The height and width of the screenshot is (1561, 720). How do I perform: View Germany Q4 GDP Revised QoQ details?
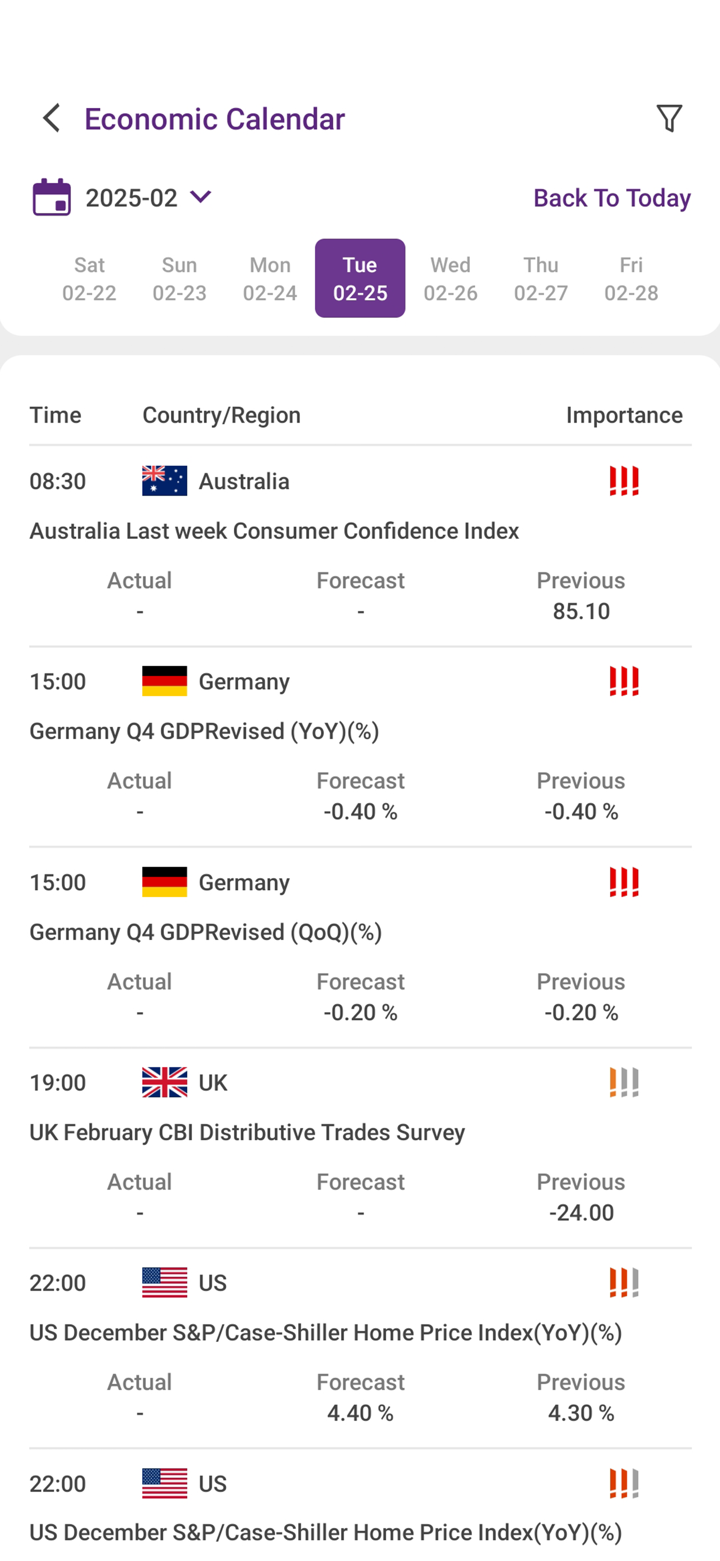pyautogui.click(x=206, y=932)
